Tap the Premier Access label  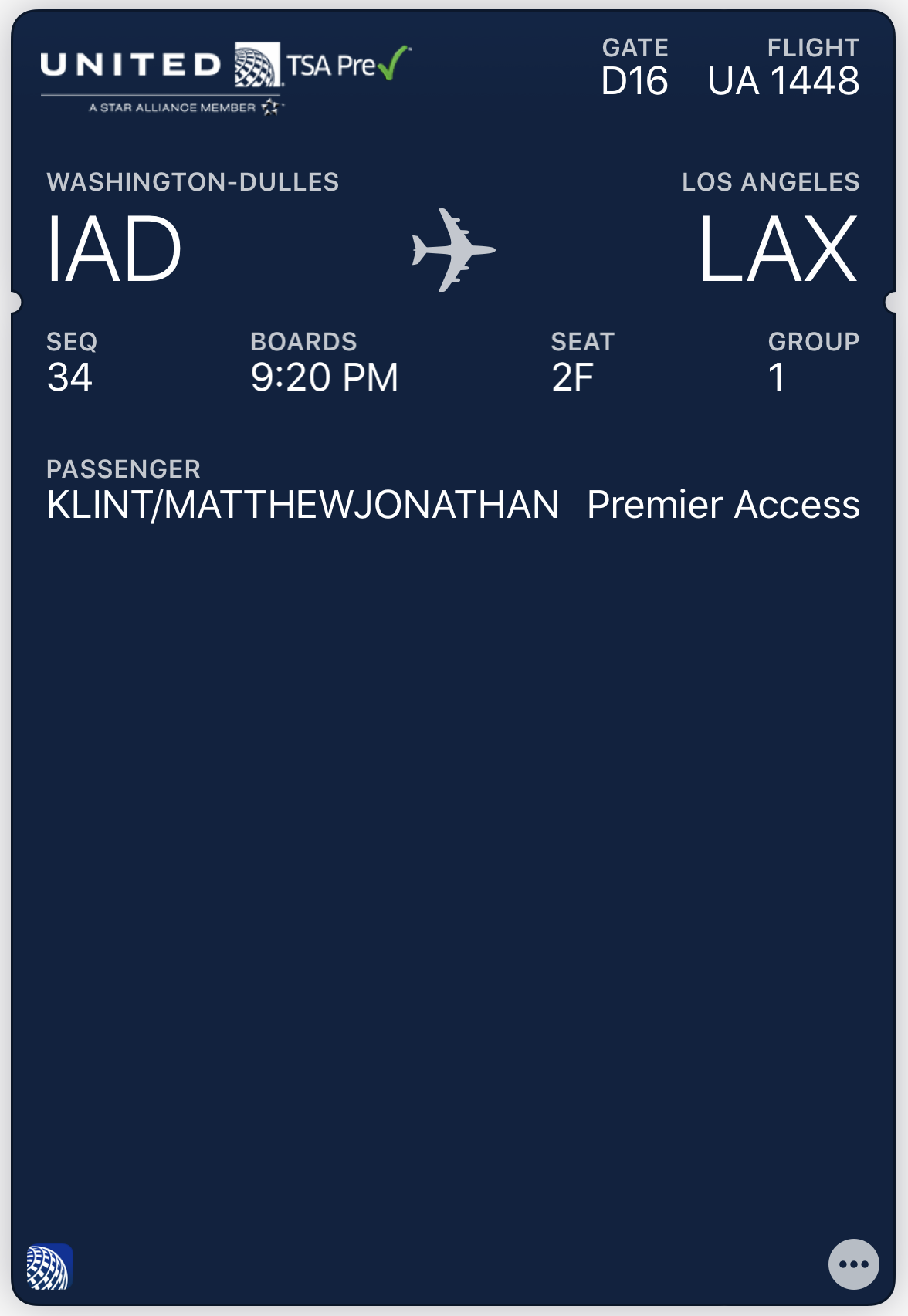pos(722,506)
